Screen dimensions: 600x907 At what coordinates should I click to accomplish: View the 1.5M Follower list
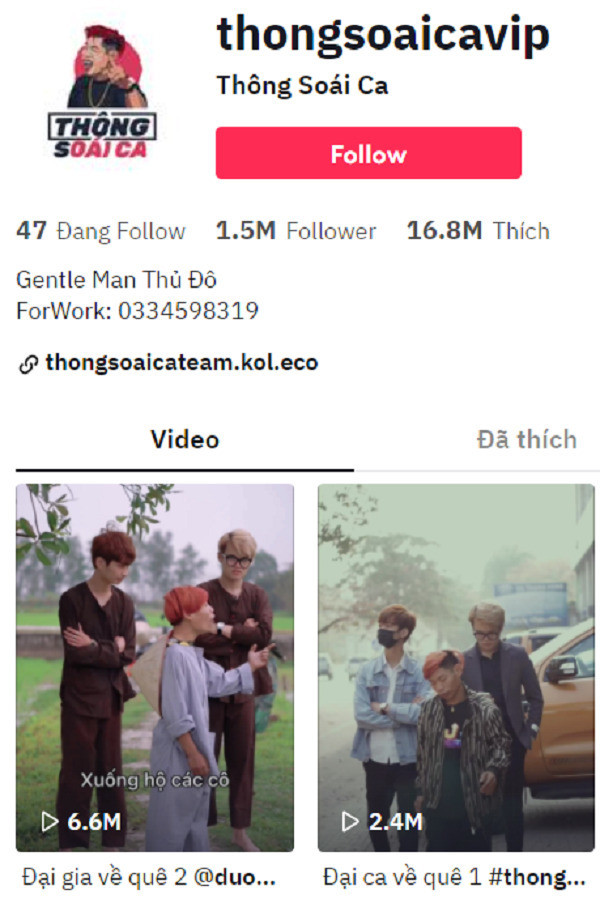(296, 231)
